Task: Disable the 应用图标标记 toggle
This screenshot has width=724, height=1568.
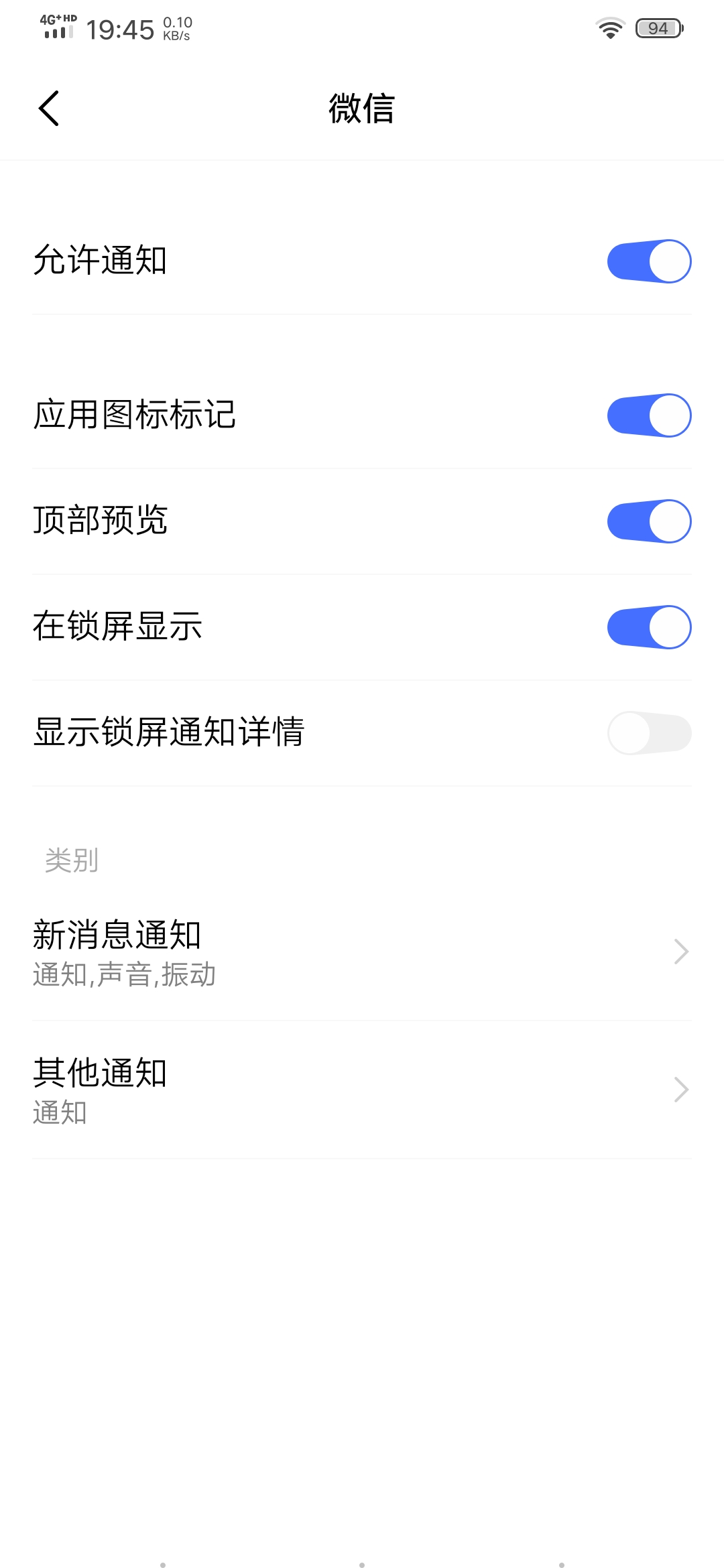Action: coord(649,415)
